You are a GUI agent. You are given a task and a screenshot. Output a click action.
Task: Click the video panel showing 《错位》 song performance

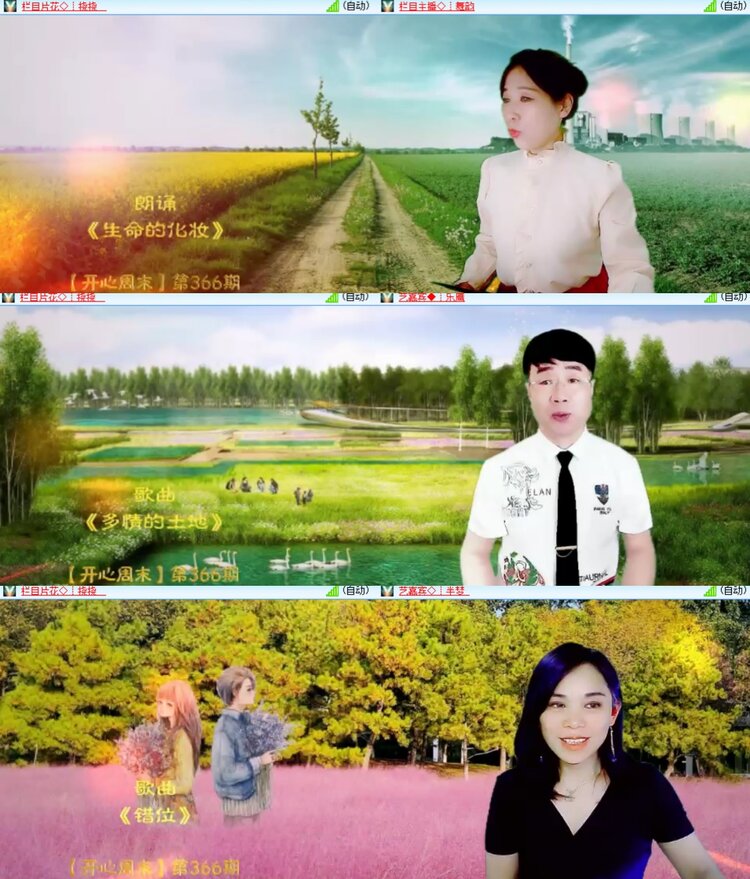[x=375, y=740]
